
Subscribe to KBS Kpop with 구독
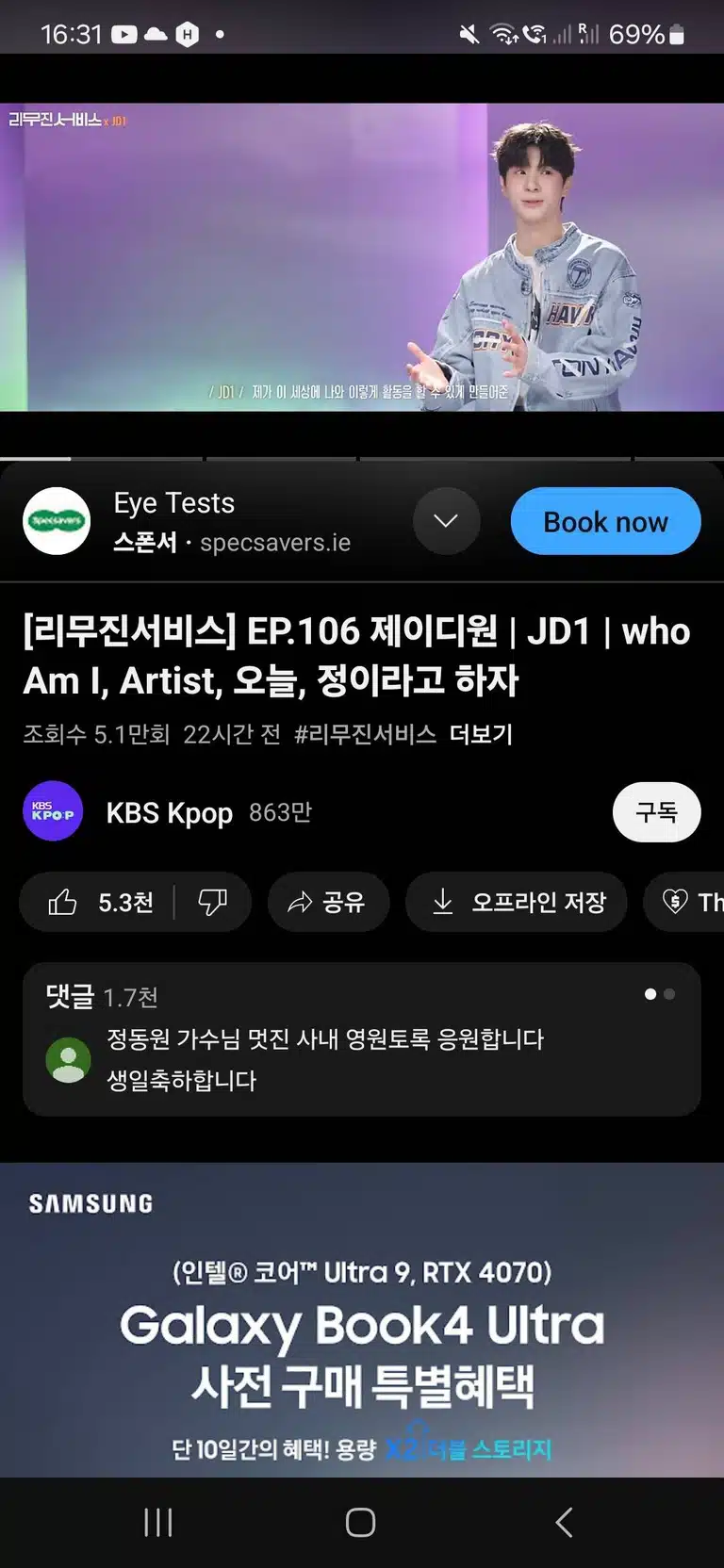[656, 812]
